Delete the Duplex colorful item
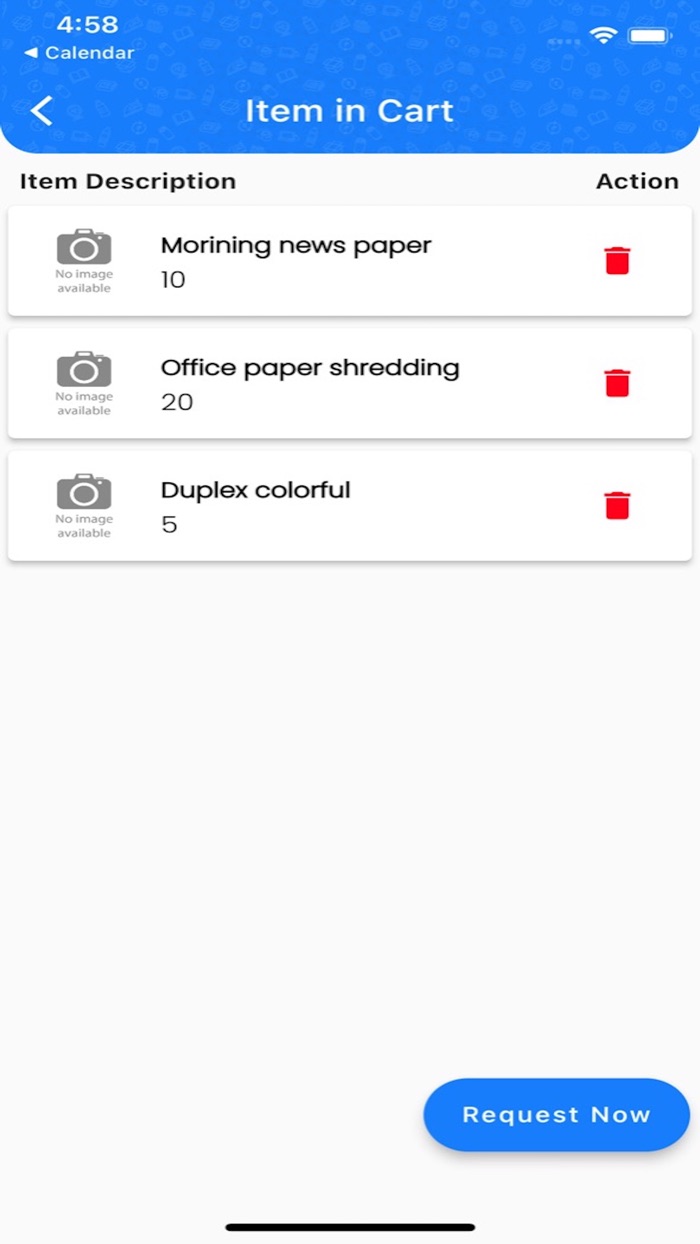The image size is (700, 1244). click(x=618, y=506)
